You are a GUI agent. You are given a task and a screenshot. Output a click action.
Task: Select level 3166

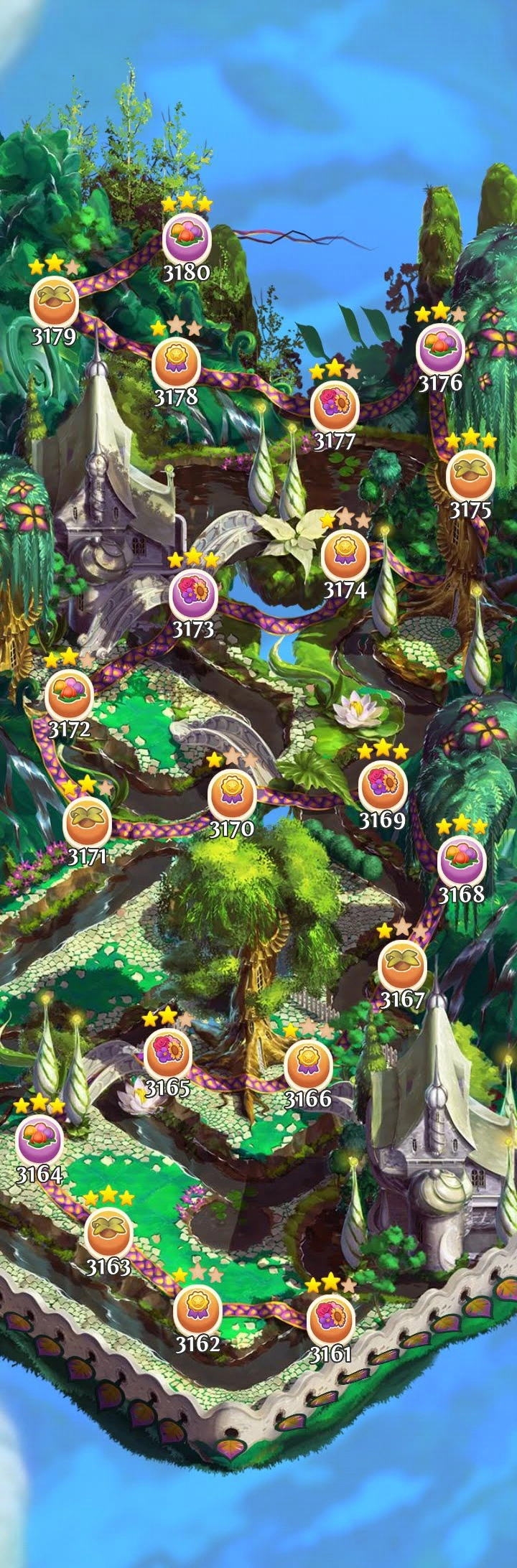click(x=308, y=1065)
